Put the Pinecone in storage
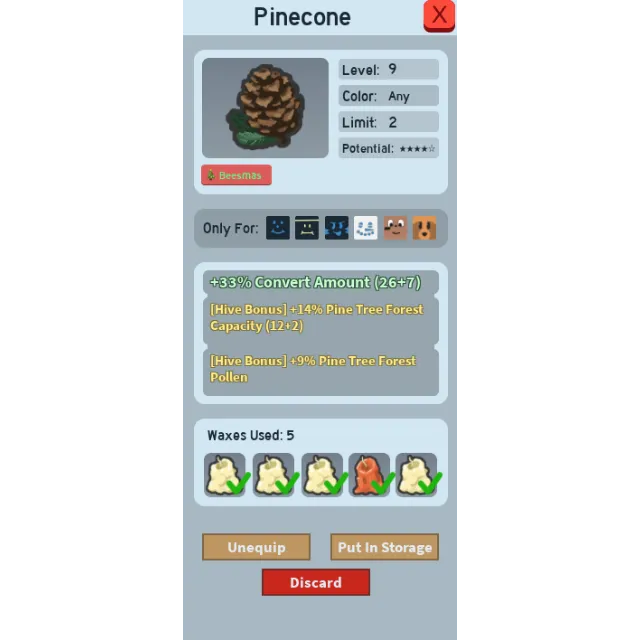 384,547
